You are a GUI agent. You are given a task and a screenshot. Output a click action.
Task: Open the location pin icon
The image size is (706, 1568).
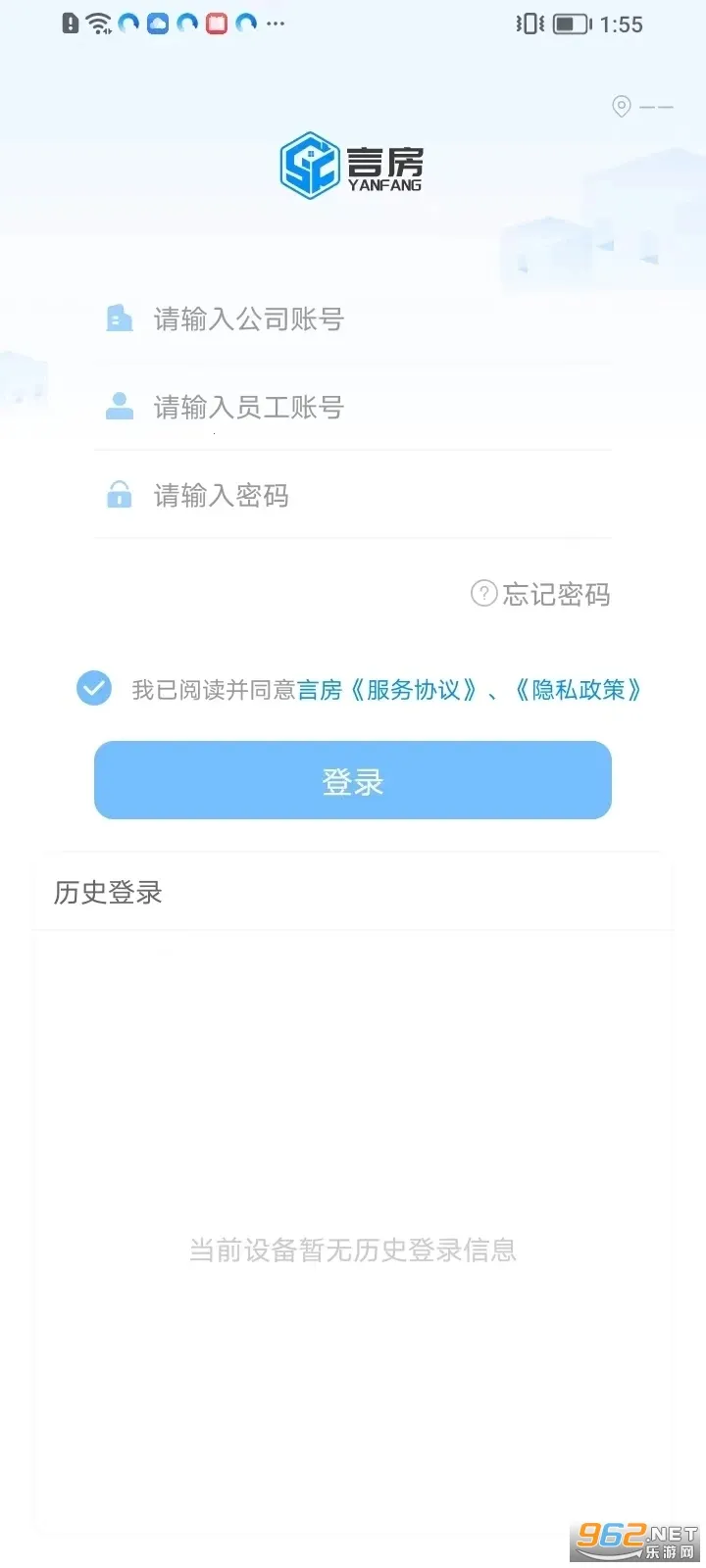click(x=622, y=106)
